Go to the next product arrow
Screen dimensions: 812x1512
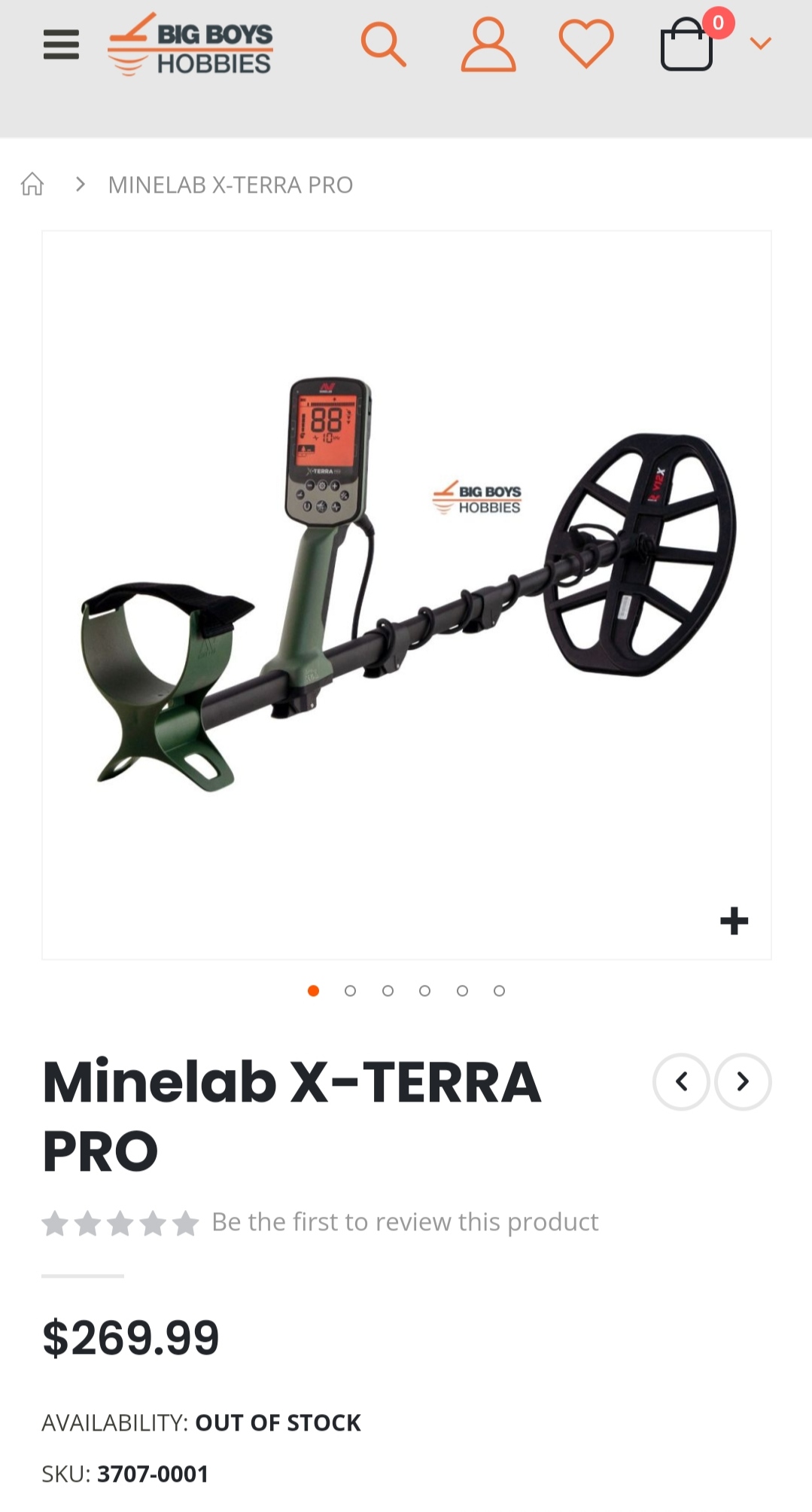tap(743, 1082)
